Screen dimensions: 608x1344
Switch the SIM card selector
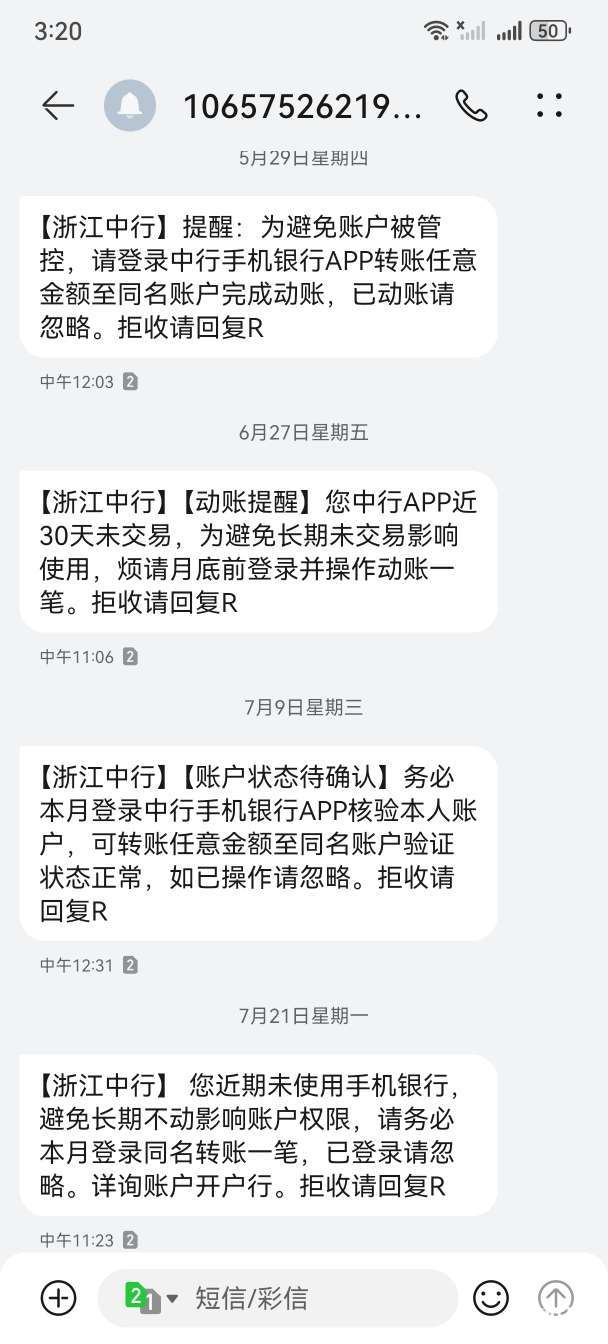(150, 1298)
